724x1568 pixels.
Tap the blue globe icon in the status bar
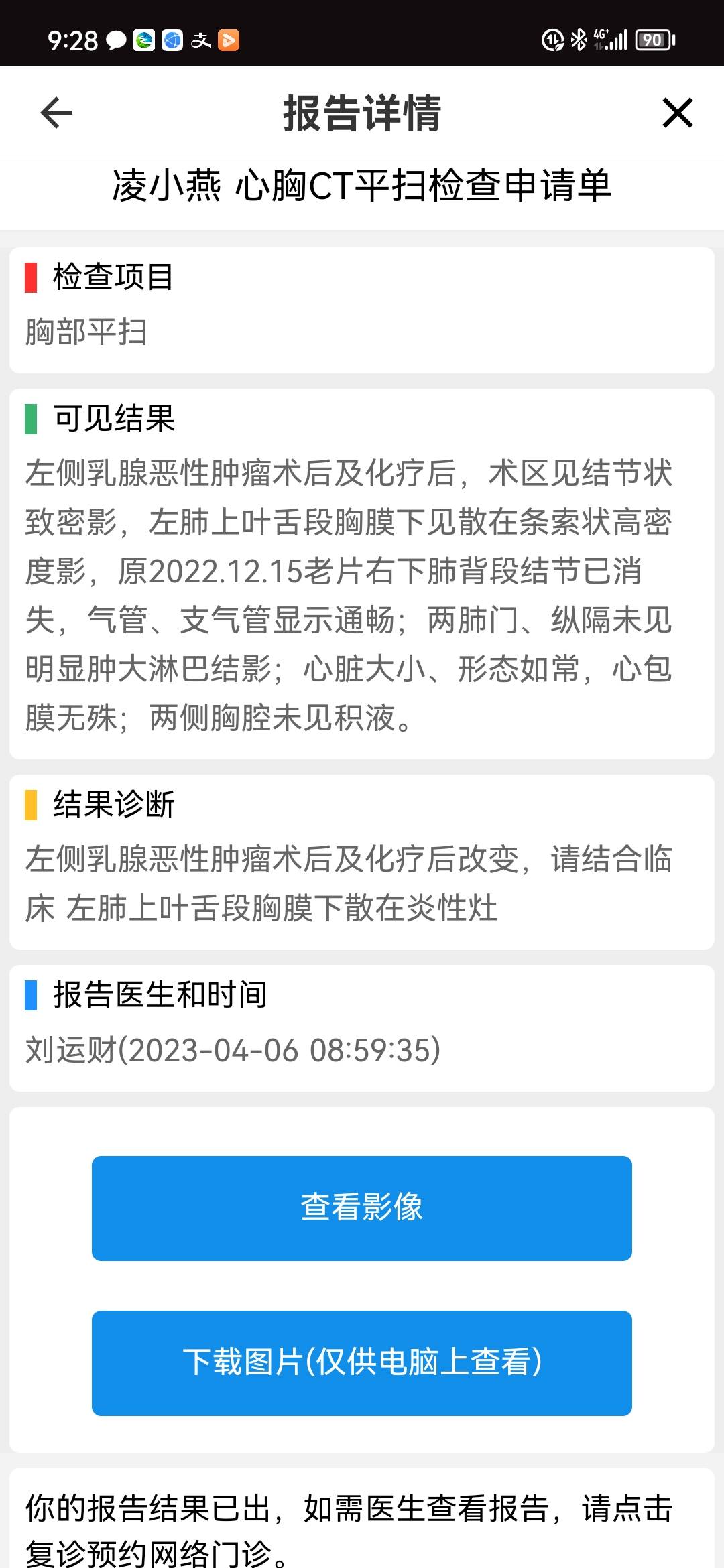pos(173,42)
